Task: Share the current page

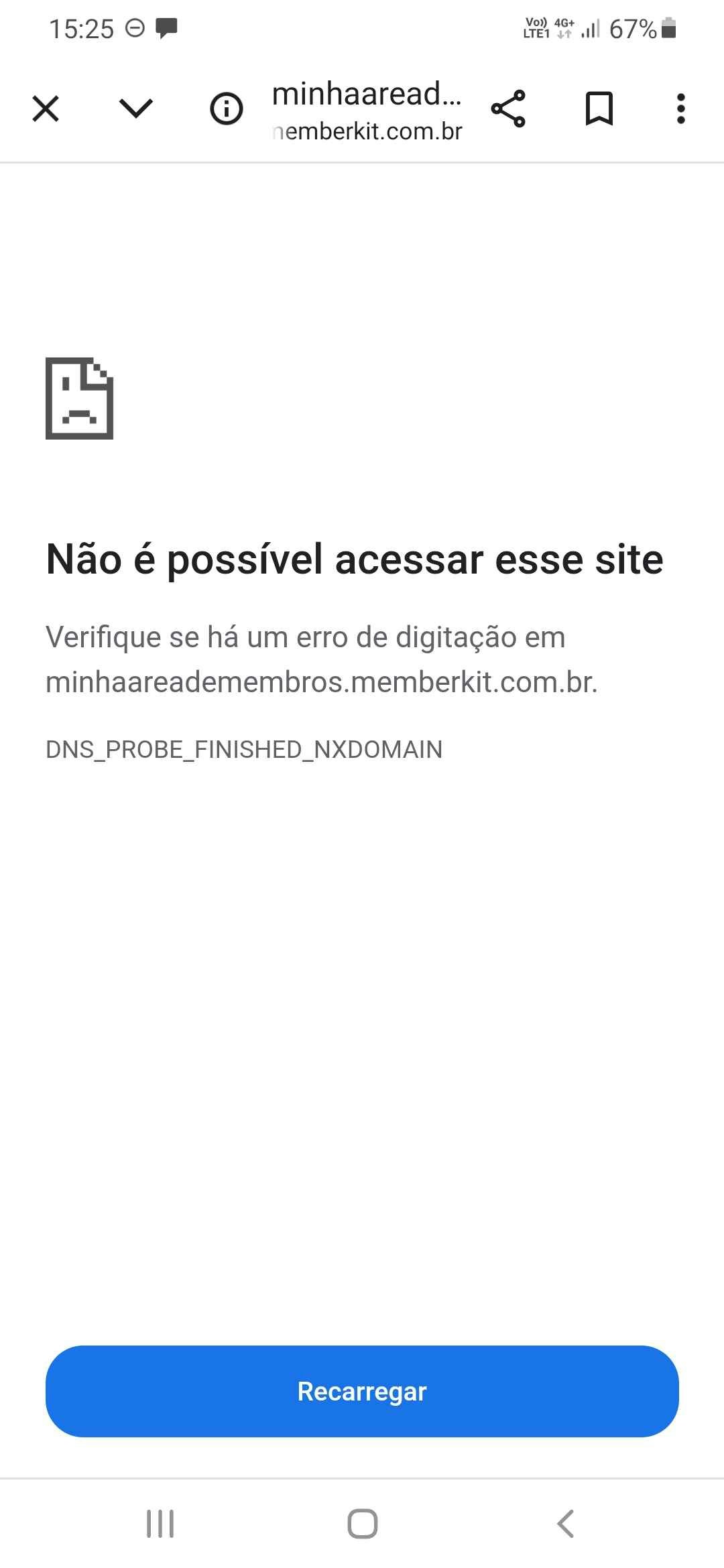Action: point(510,109)
